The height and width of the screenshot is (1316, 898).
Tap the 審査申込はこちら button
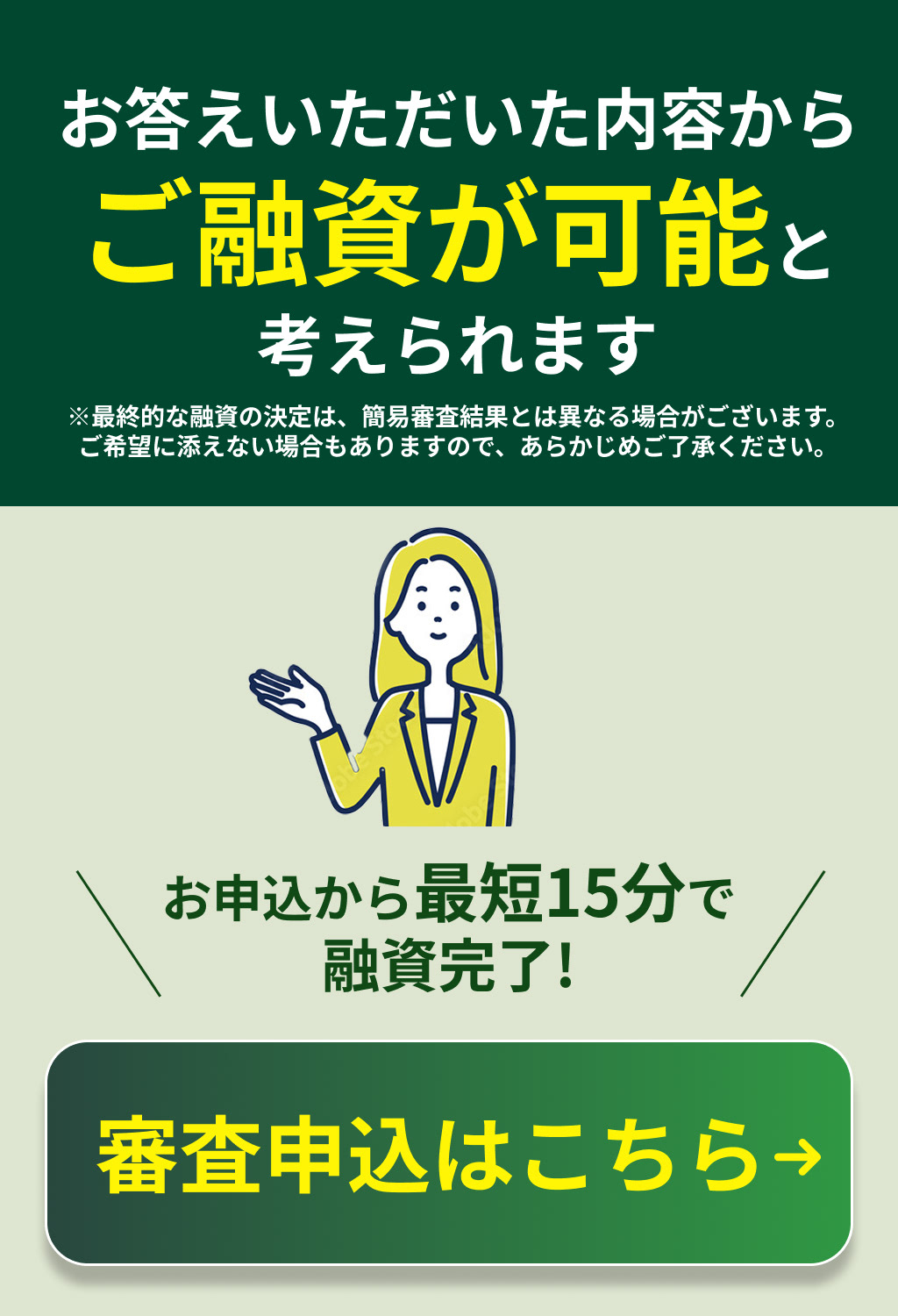coord(449,1153)
